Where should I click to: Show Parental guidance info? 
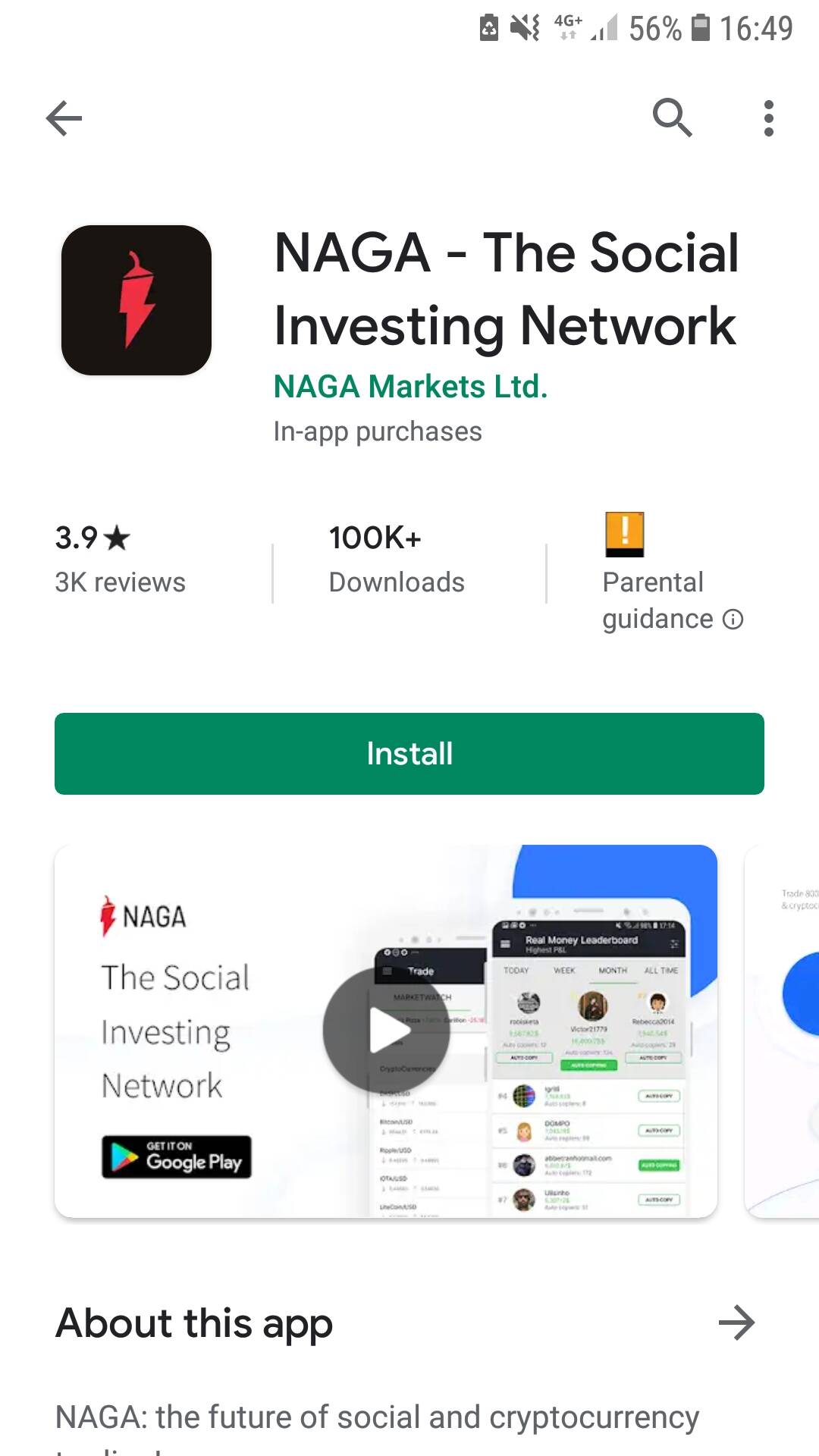point(733,620)
